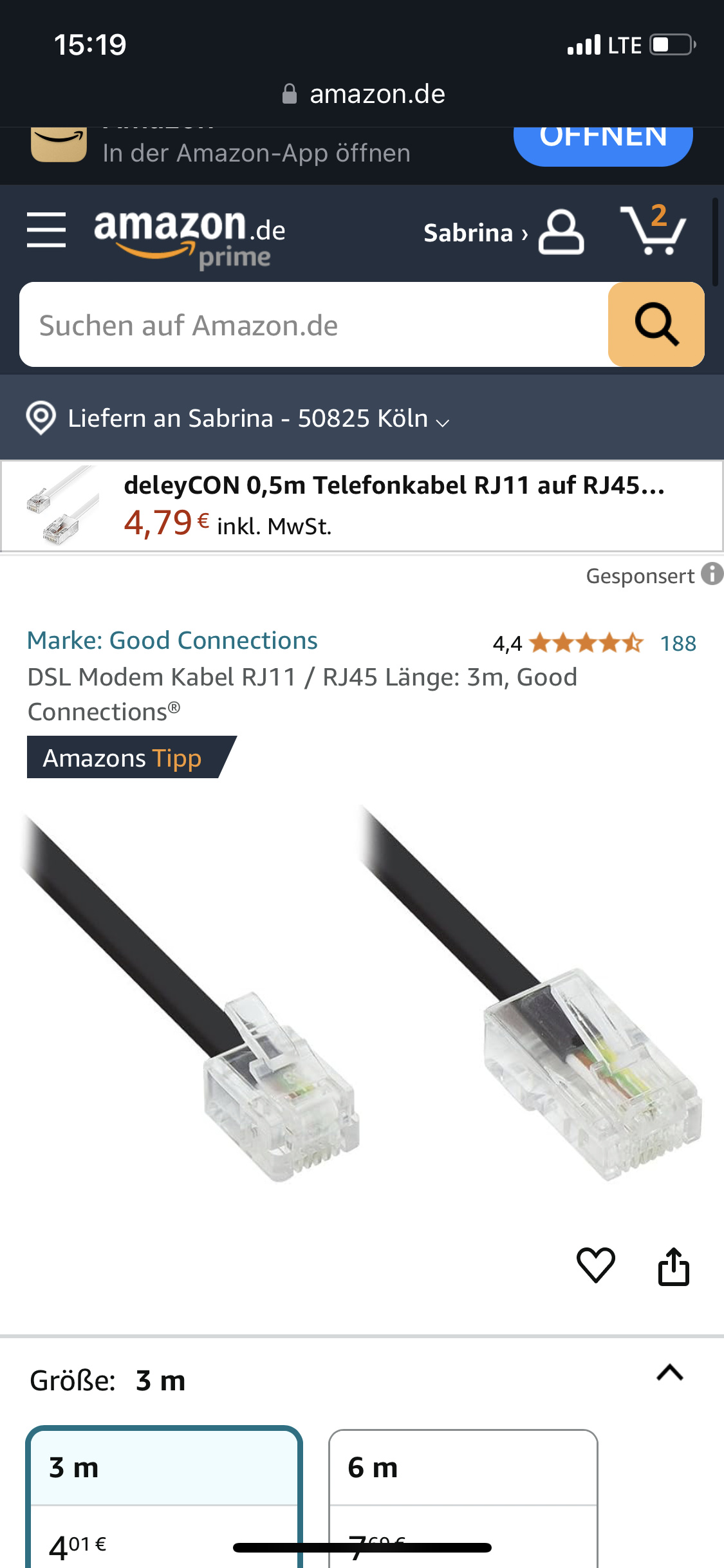View the 188 customer ratings
Image resolution: width=724 pixels, height=1568 pixels.
[678, 643]
